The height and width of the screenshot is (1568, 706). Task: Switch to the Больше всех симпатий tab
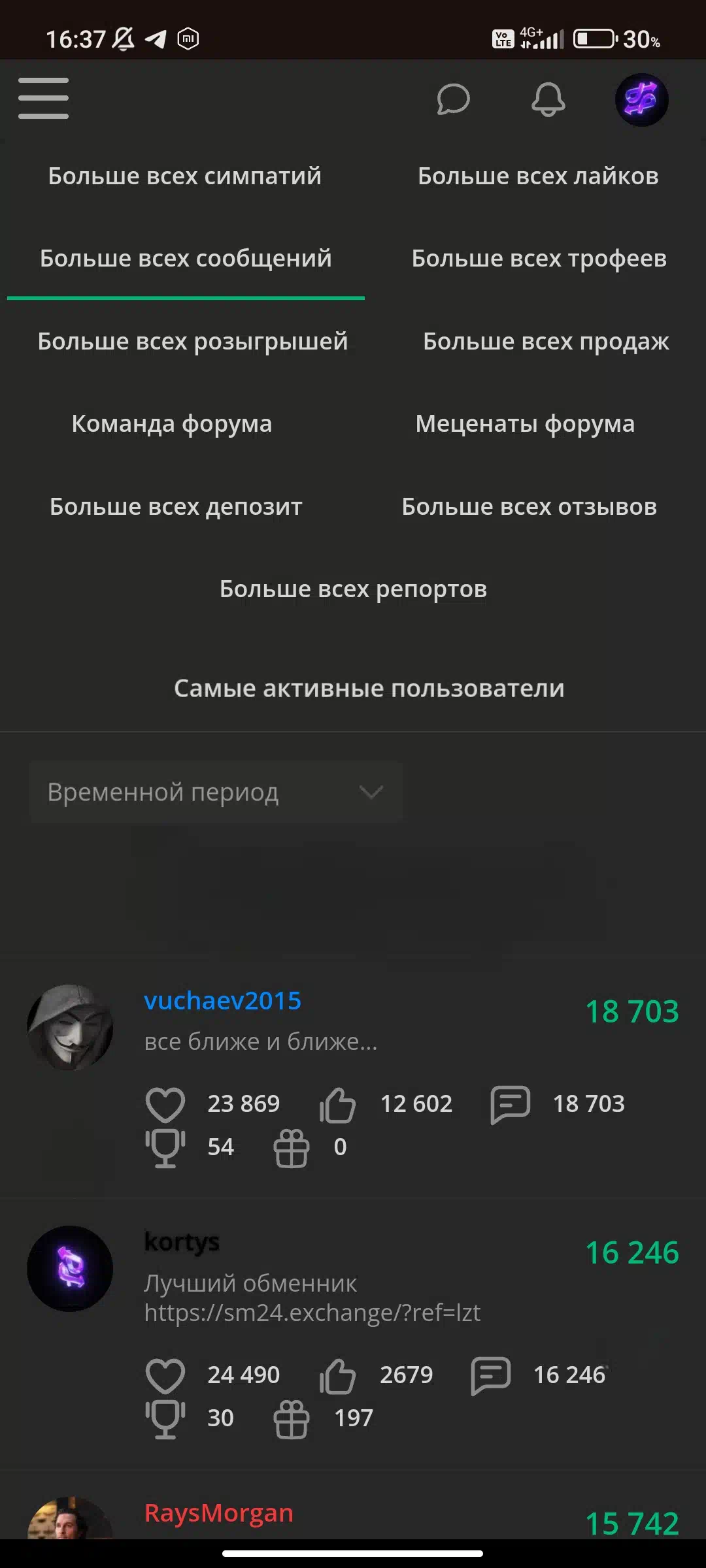click(x=185, y=176)
